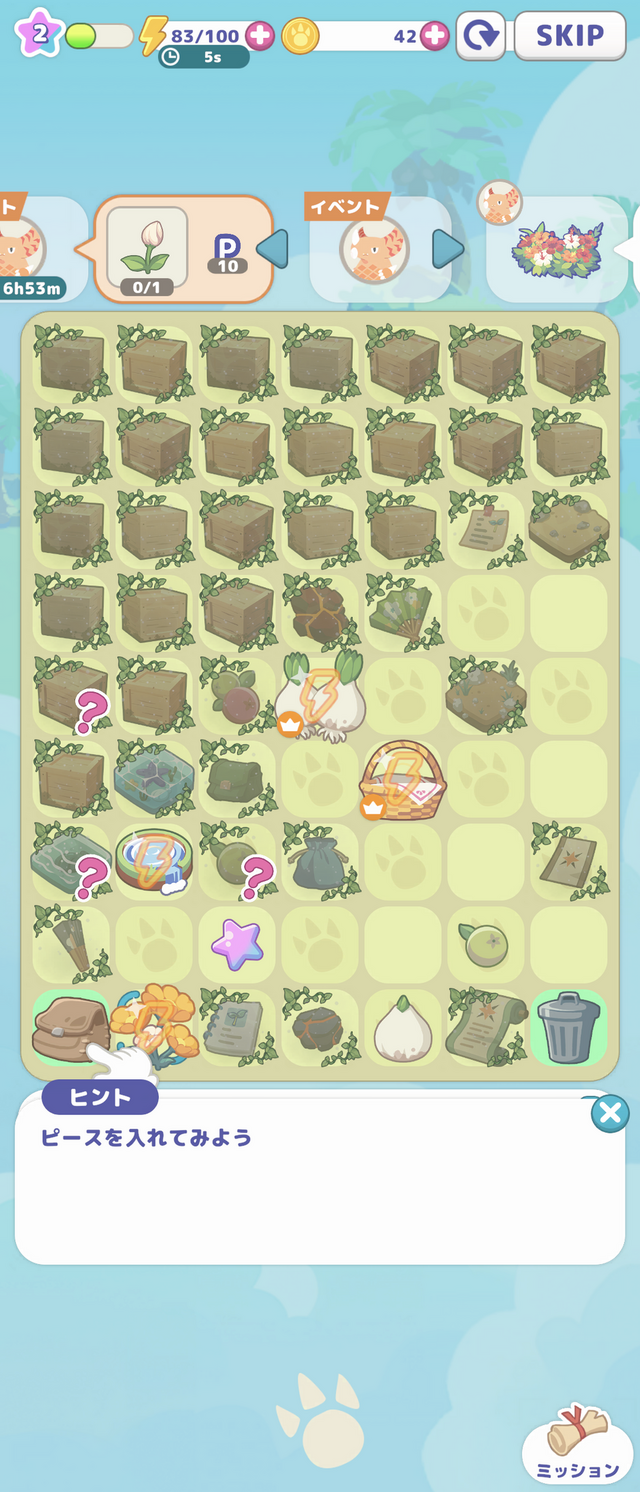Open the イベント event character card
Screen dimensions: 640x1492
[x=372, y=250]
